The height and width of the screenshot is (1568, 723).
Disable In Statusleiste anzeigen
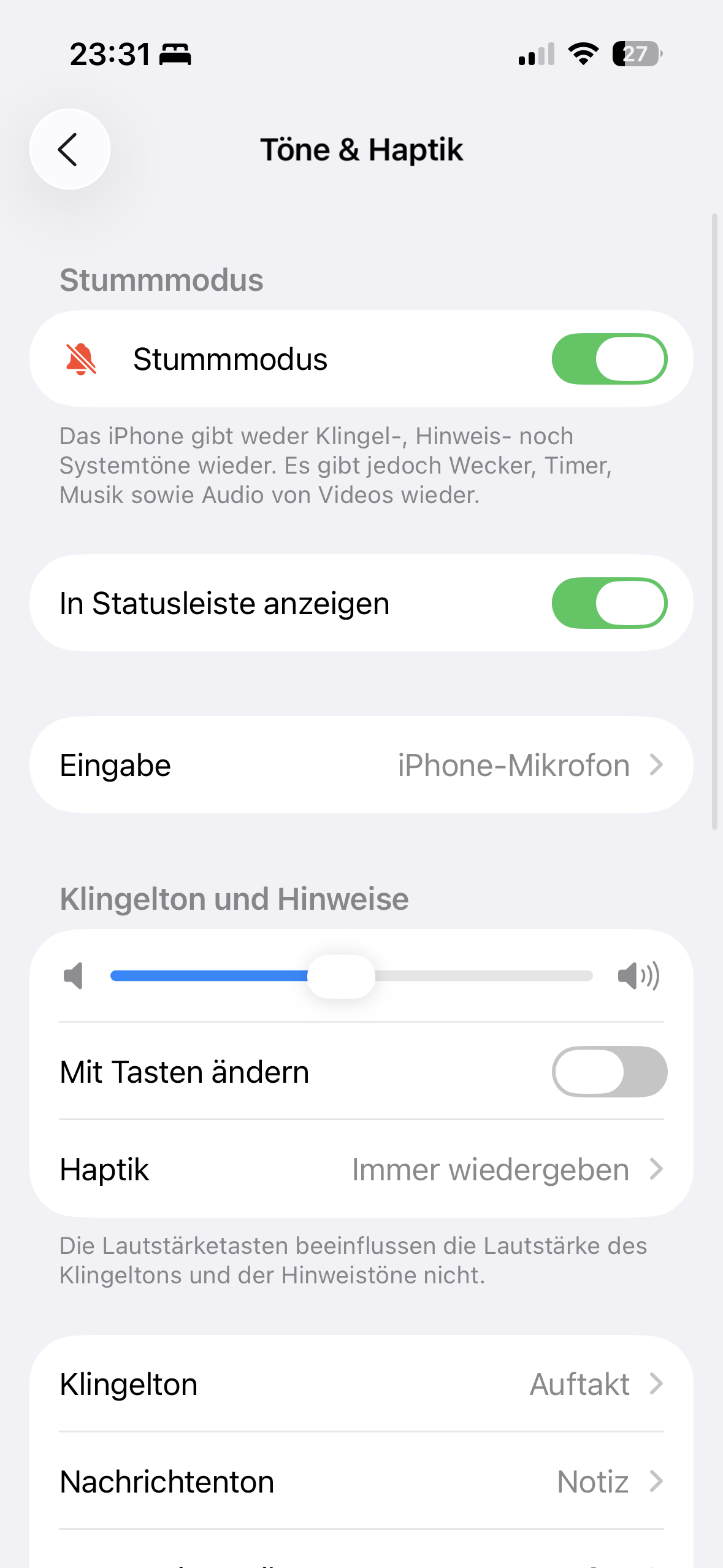[x=609, y=603]
